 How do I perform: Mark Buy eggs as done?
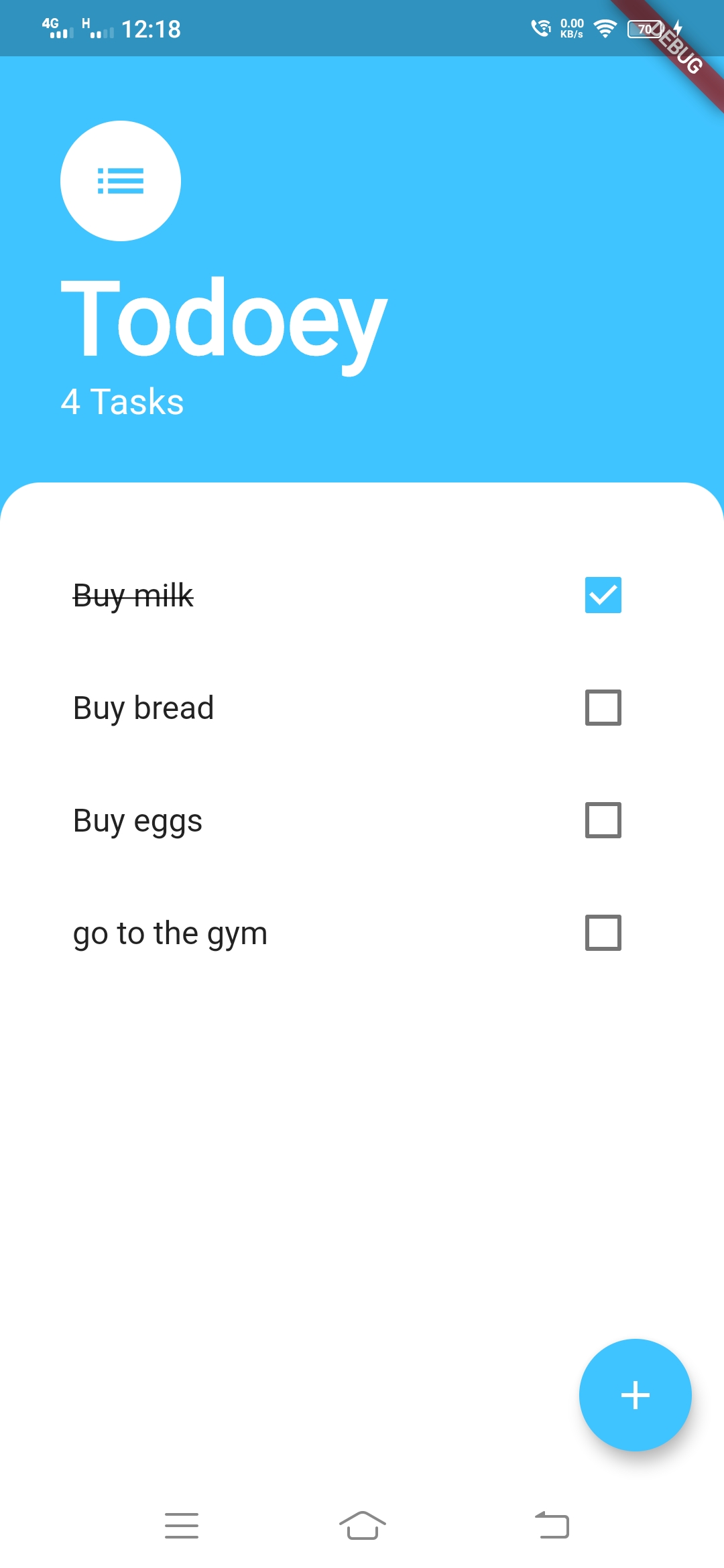pos(603,820)
